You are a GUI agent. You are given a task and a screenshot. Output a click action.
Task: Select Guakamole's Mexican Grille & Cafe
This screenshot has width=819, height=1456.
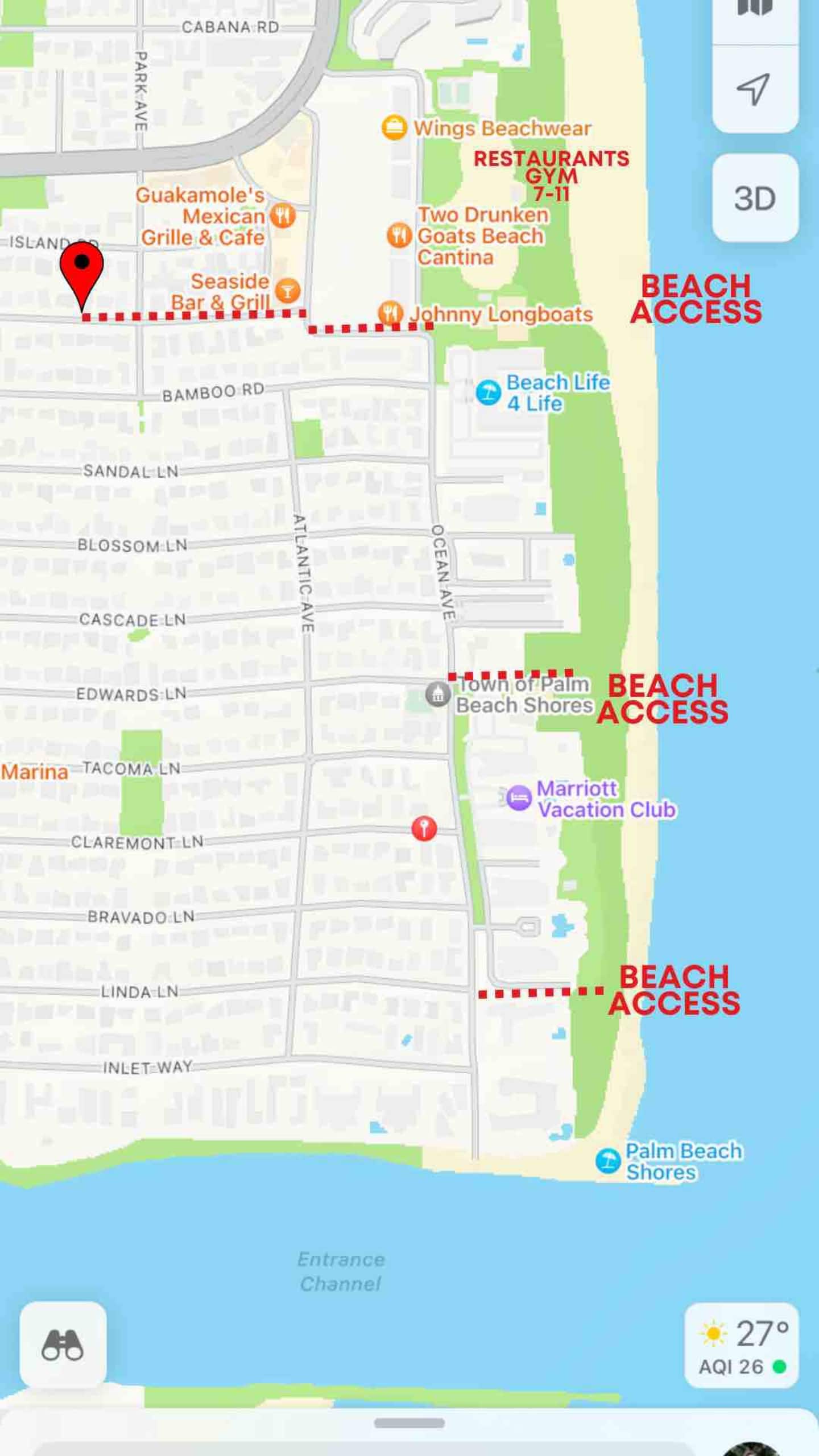283,216
